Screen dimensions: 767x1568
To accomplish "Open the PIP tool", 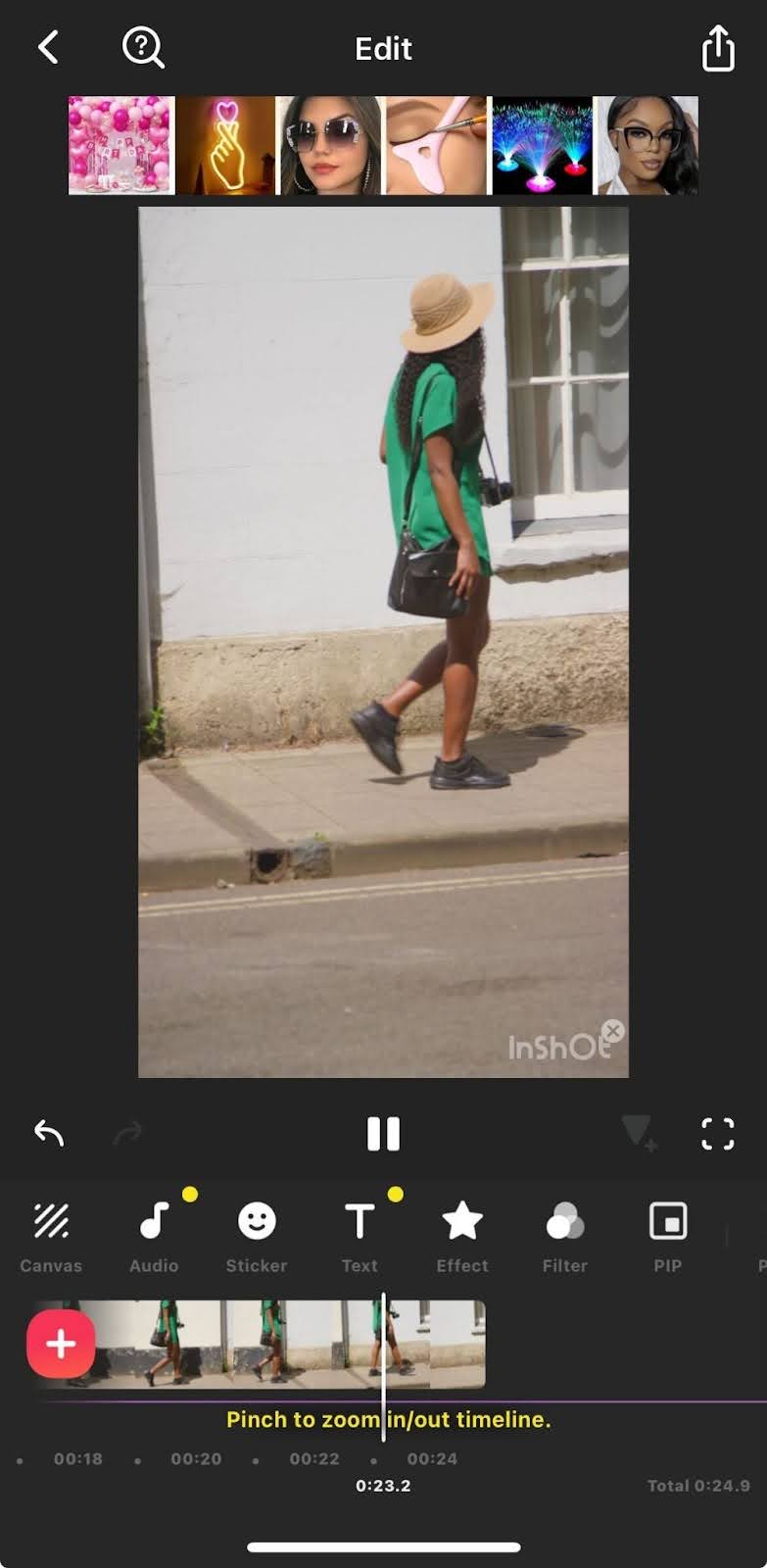I will (x=668, y=1236).
